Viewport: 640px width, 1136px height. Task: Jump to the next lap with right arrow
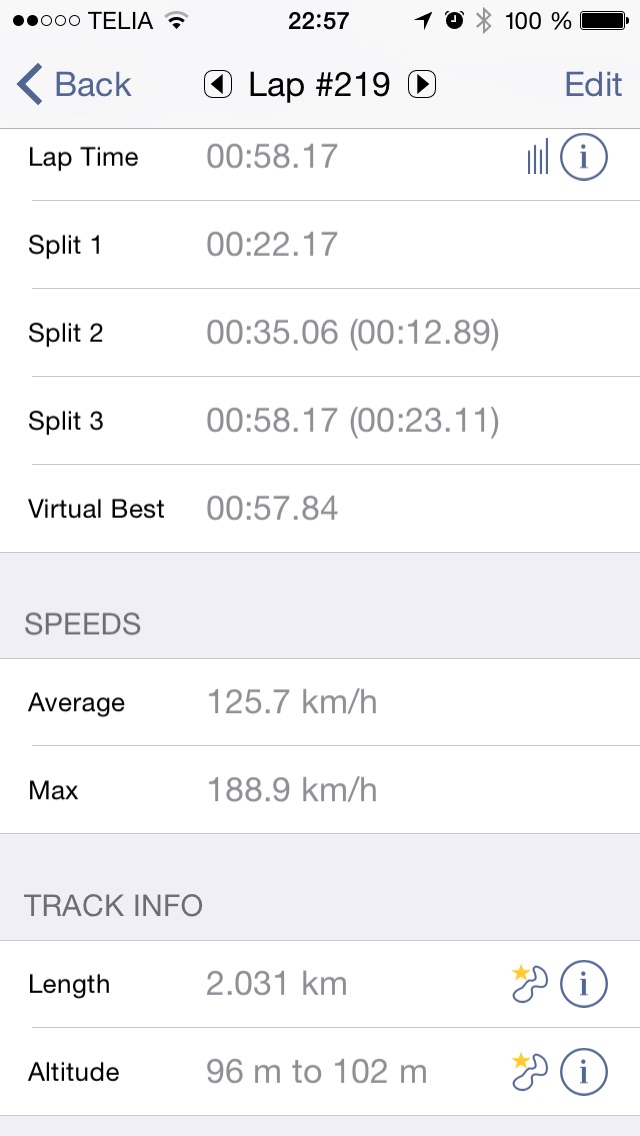(x=422, y=85)
